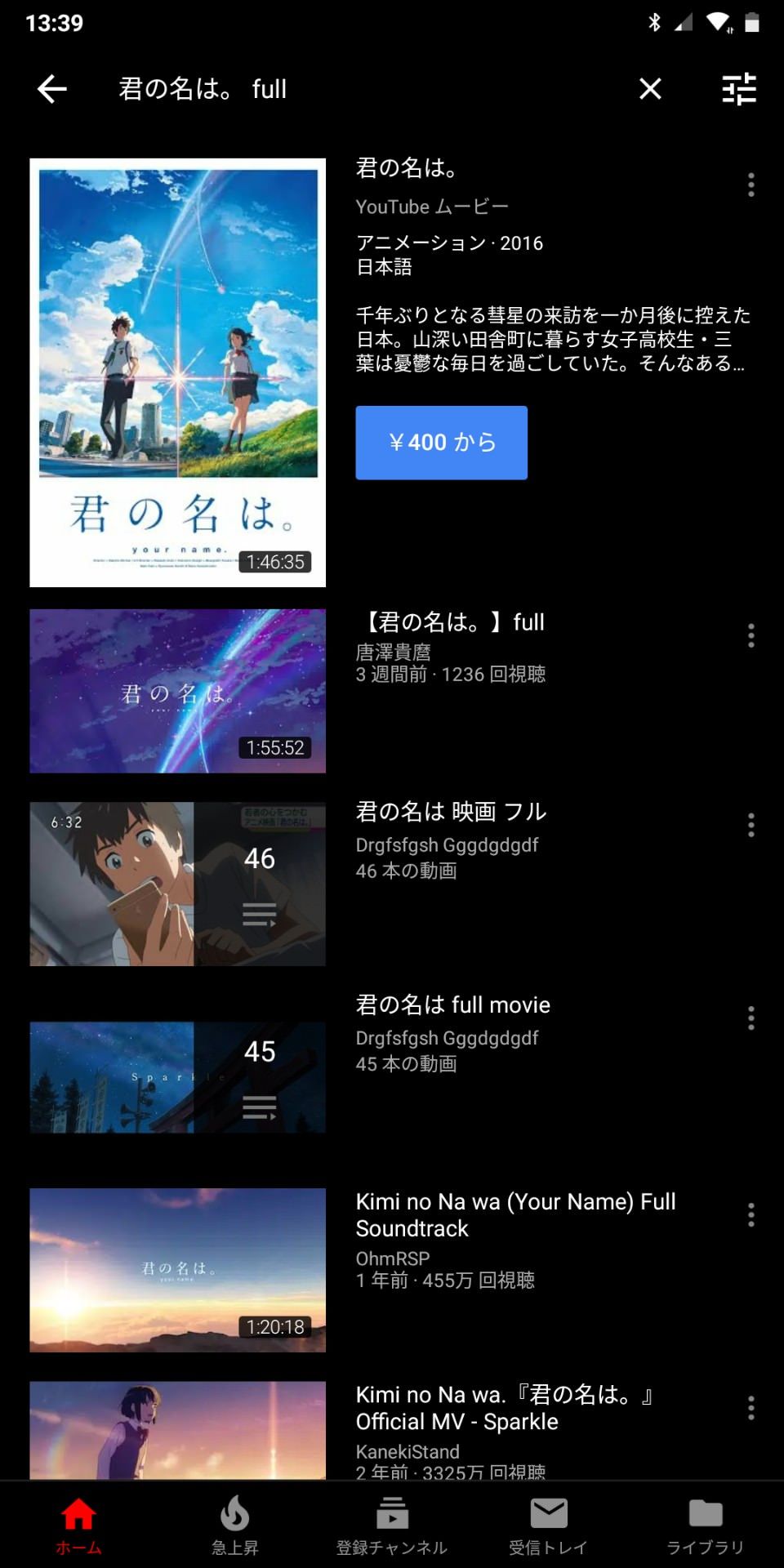Open more options for 君の名は。 YouTube ムービー
Screen dimensions: 784x1568
pyautogui.click(x=751, y=185)
